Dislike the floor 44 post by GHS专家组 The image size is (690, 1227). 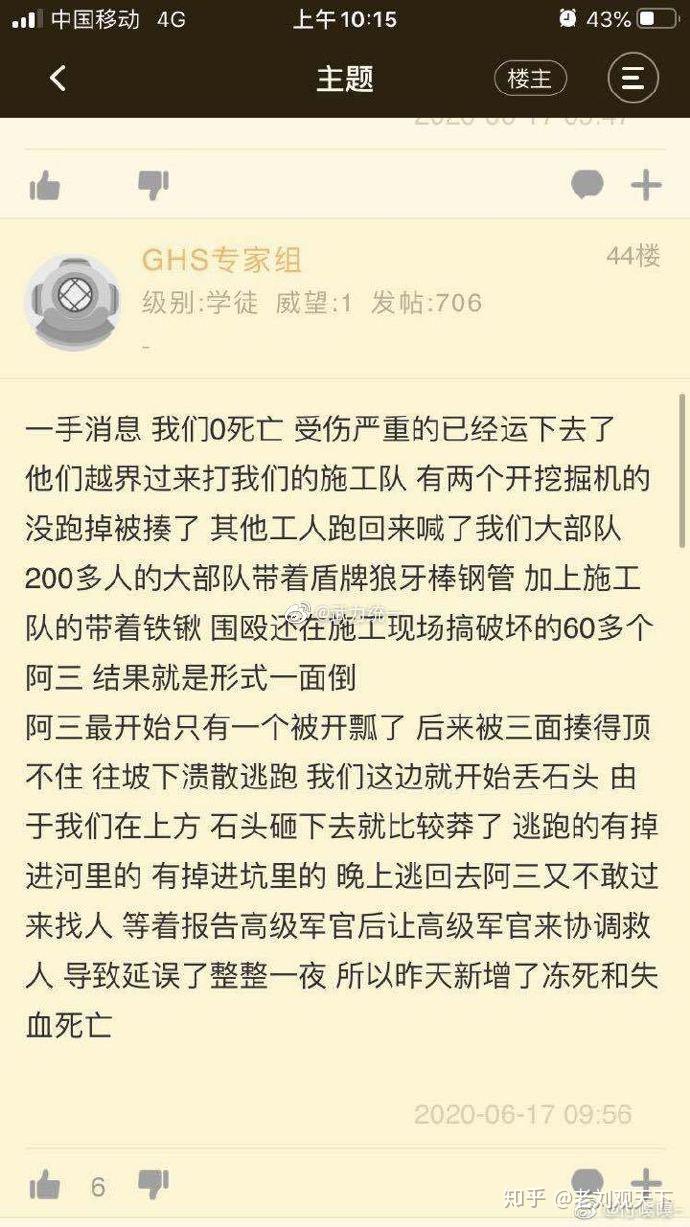click(x=153, y=1185)
